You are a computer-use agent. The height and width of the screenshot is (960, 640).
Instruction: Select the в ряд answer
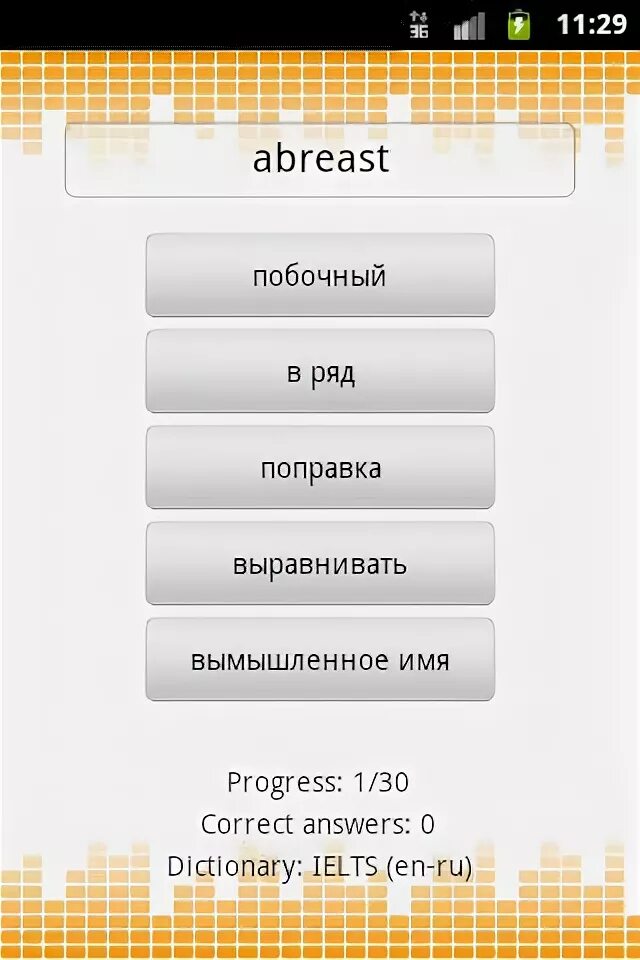point(320,371)
